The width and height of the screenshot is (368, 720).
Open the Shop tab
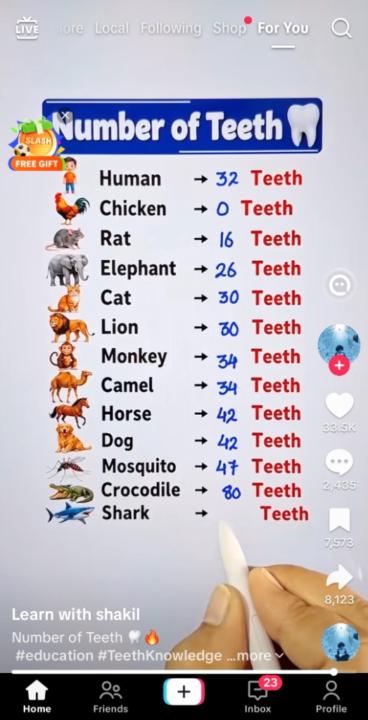[x=229, y=28]
